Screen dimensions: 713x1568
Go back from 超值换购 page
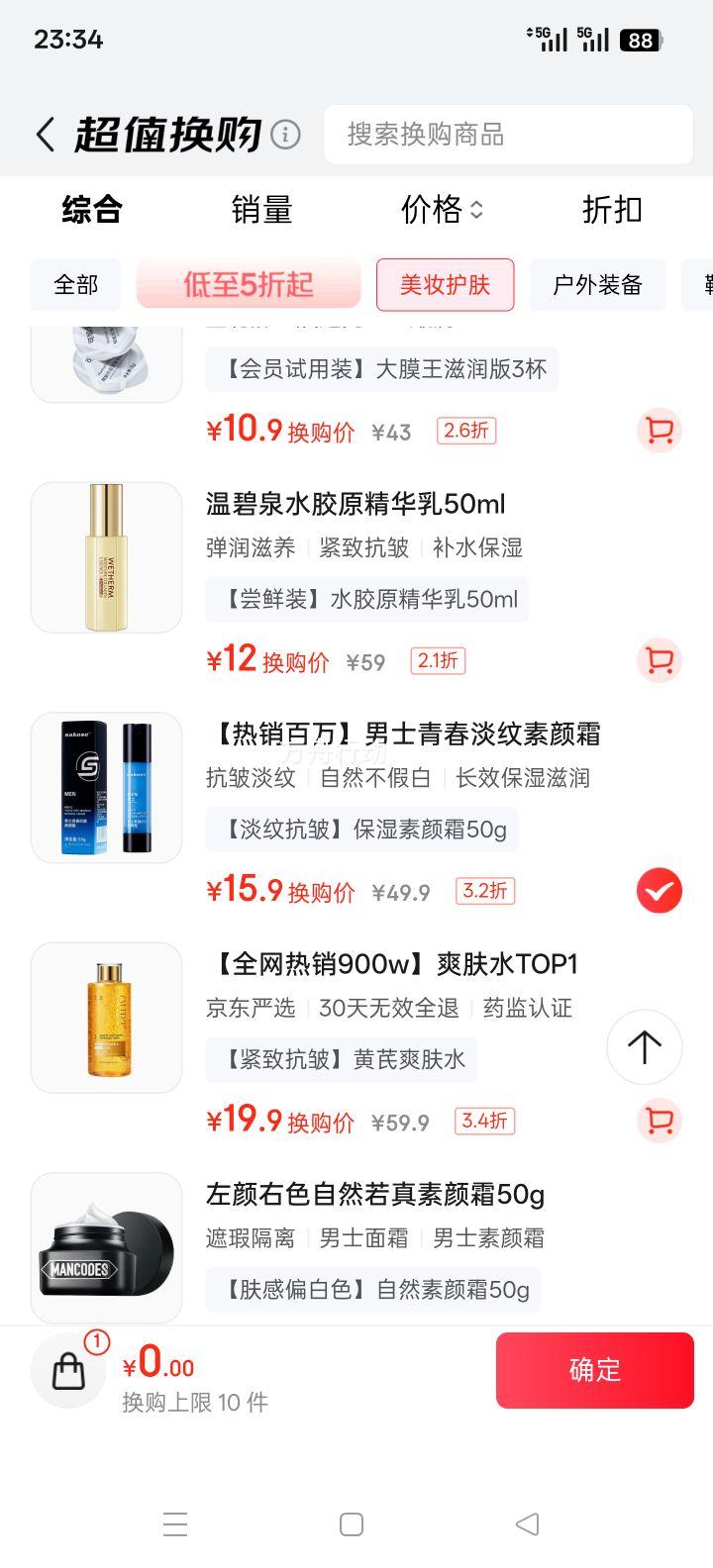coord(45,135)
